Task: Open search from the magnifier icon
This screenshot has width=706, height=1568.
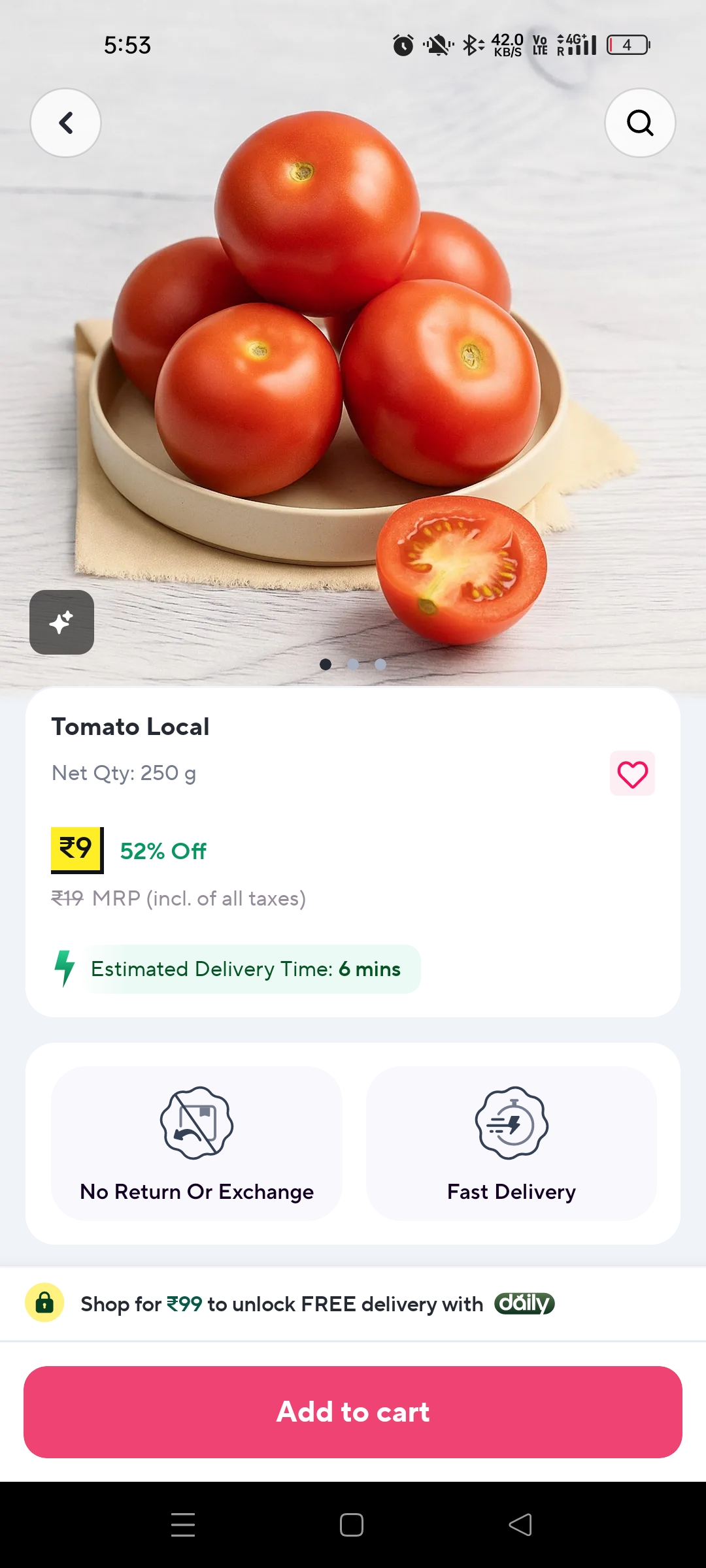Action: coord(640,123)
